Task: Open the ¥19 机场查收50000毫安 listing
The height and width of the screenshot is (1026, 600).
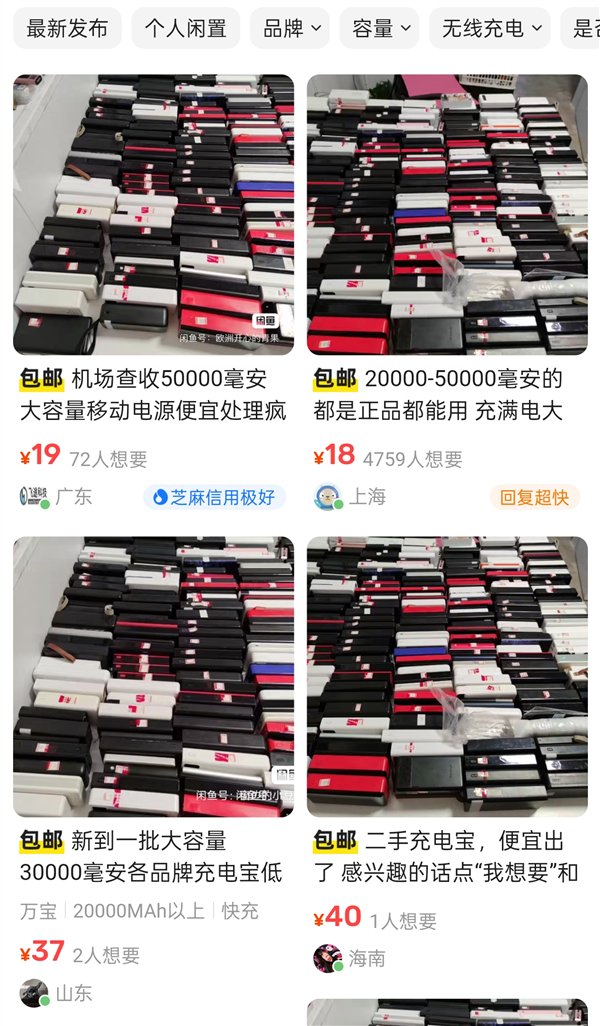Action: coord(153,215)
